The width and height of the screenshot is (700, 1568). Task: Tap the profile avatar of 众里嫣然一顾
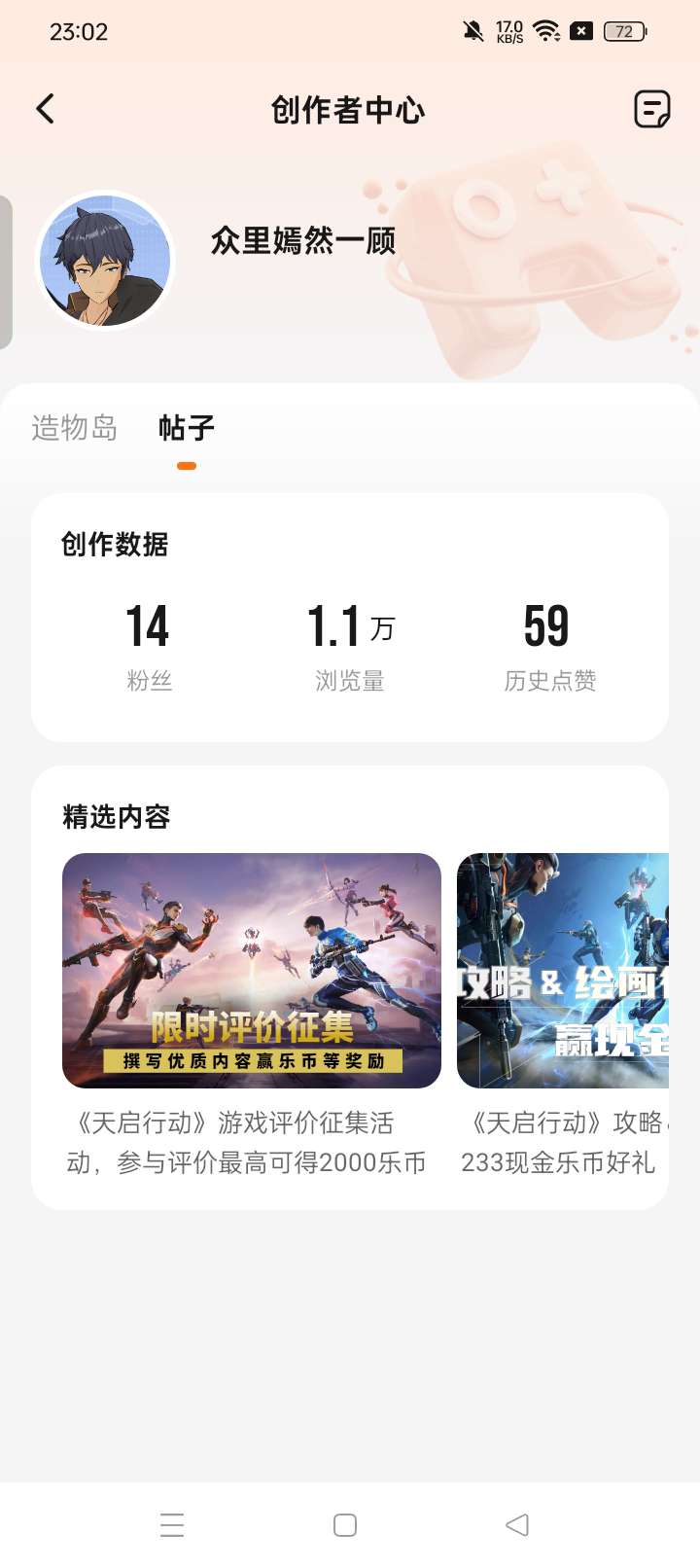pos(106,261)
